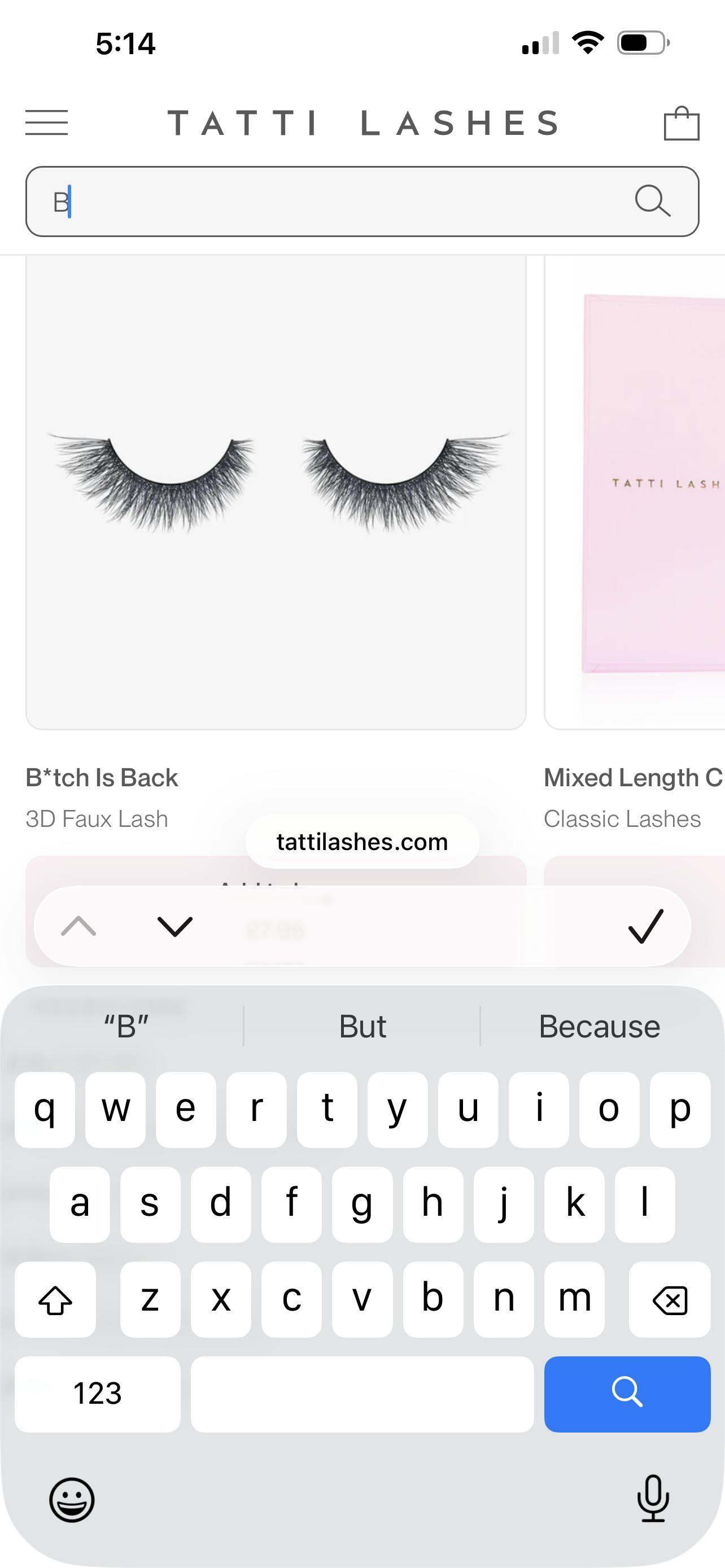
Task: Open the emoji keyboard
Action: click(x=72, y=1500)
